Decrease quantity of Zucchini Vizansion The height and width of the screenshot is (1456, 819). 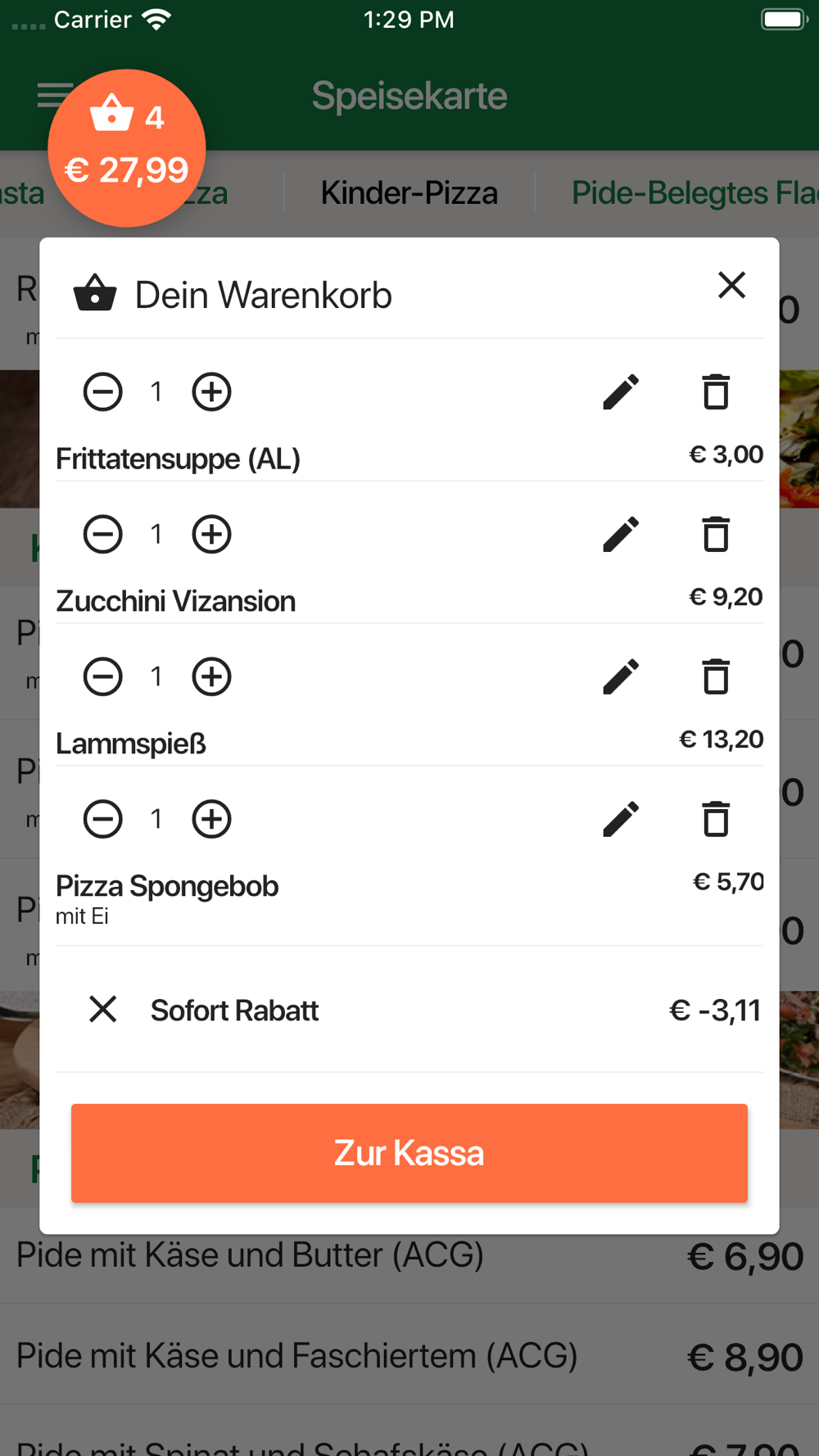tap(103, 534)
